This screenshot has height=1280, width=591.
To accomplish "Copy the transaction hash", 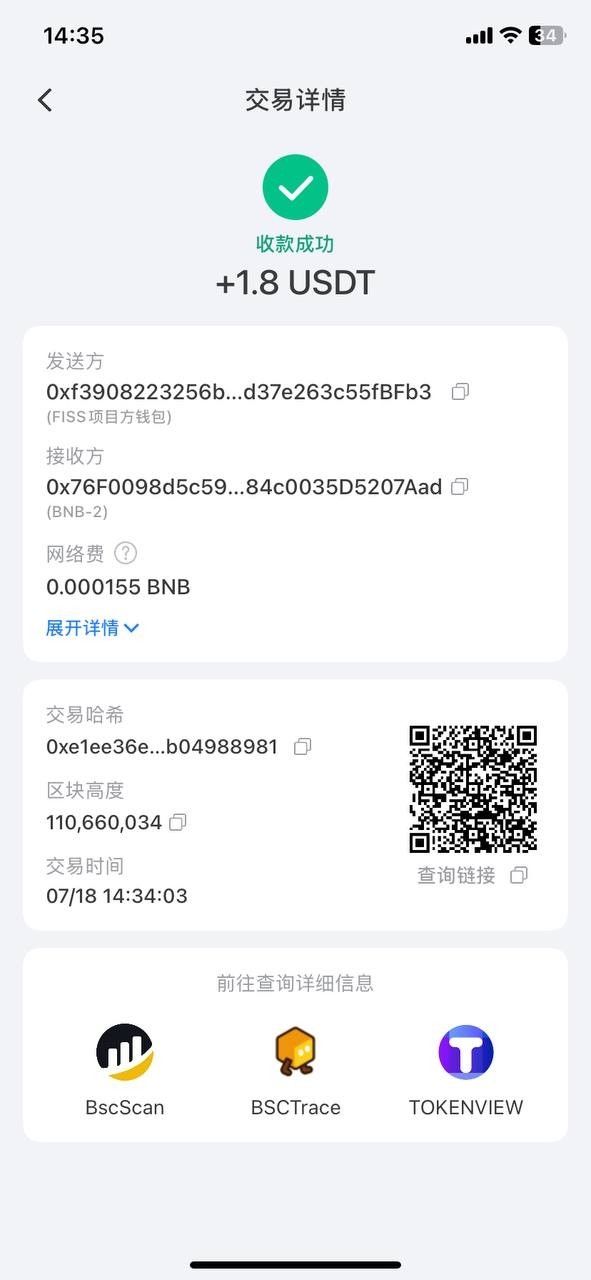I will [302, 747].
